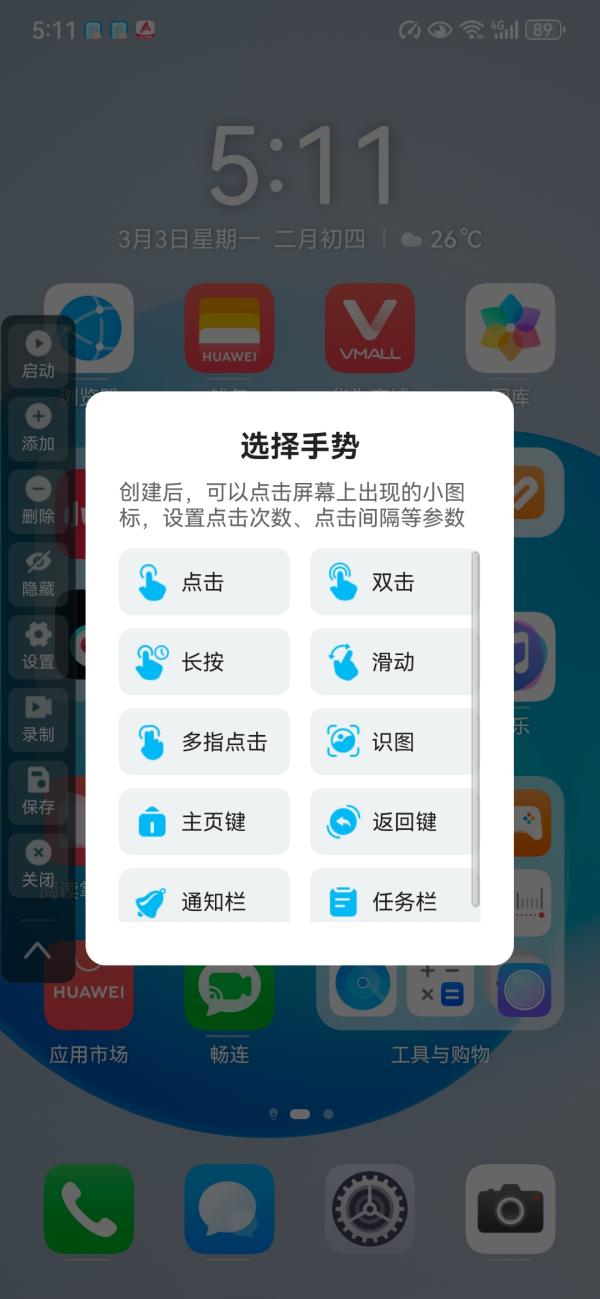Pick the 通知栏 notification bar action
Screen dimensions: 600x1299
coord(204,898)
